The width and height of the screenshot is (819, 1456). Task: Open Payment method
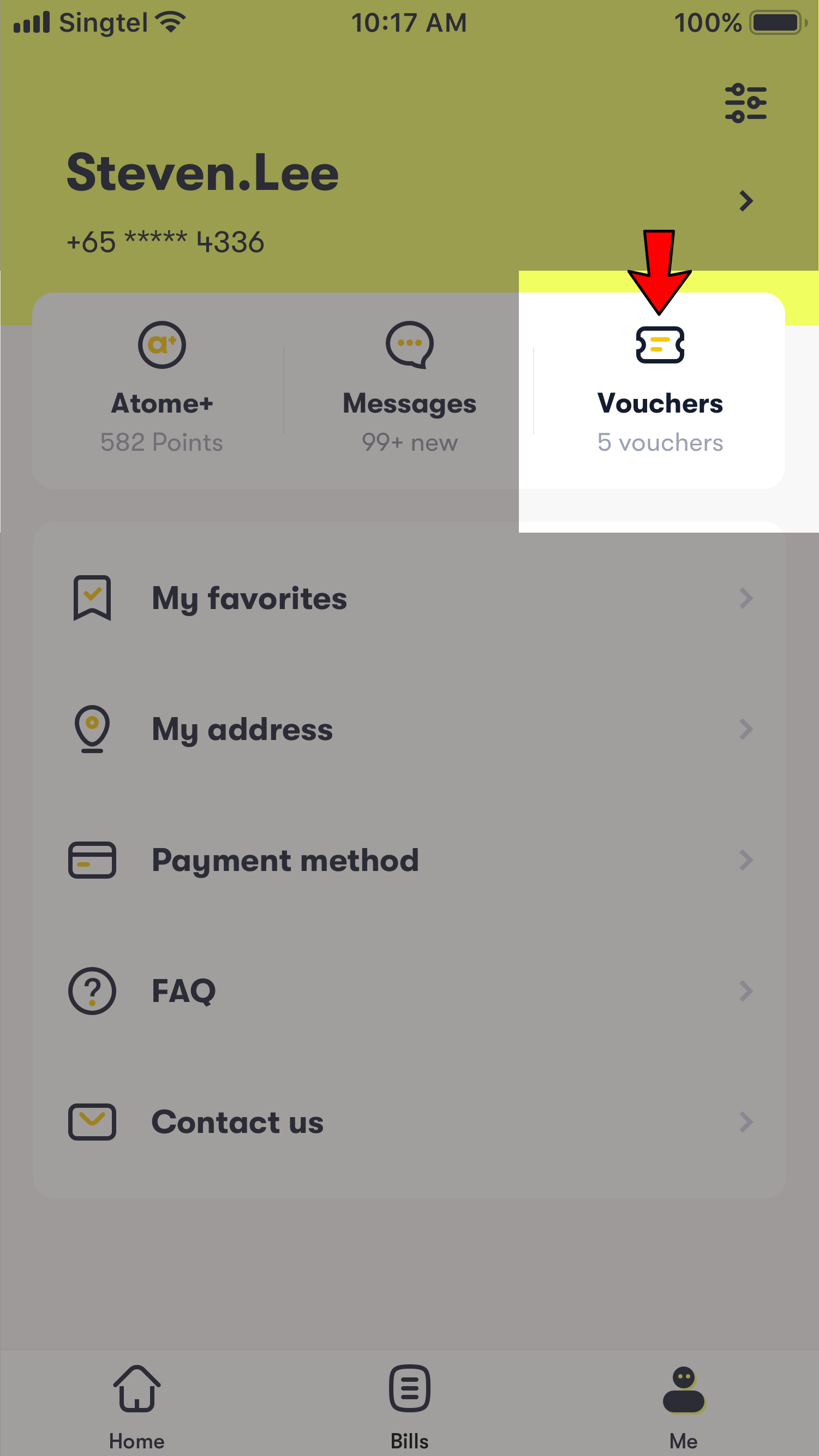click(x=410, y=860)
